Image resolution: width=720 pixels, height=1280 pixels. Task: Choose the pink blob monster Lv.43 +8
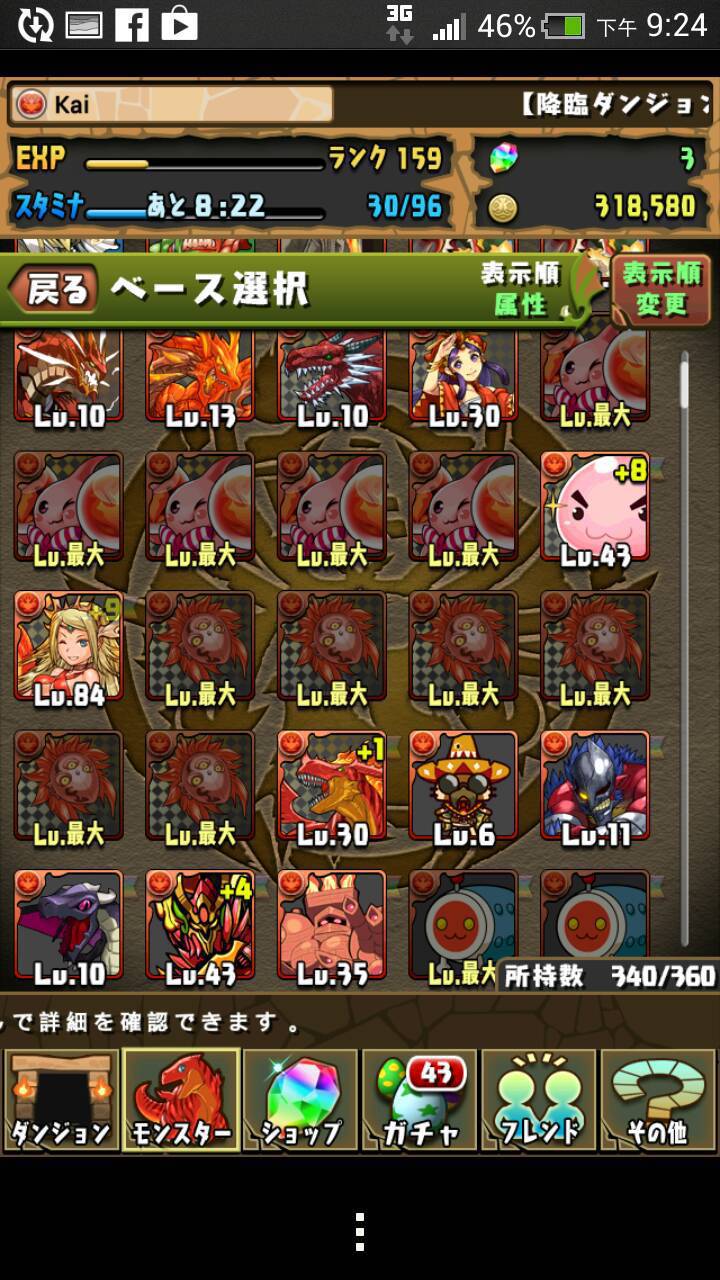[x=595, y=510]
